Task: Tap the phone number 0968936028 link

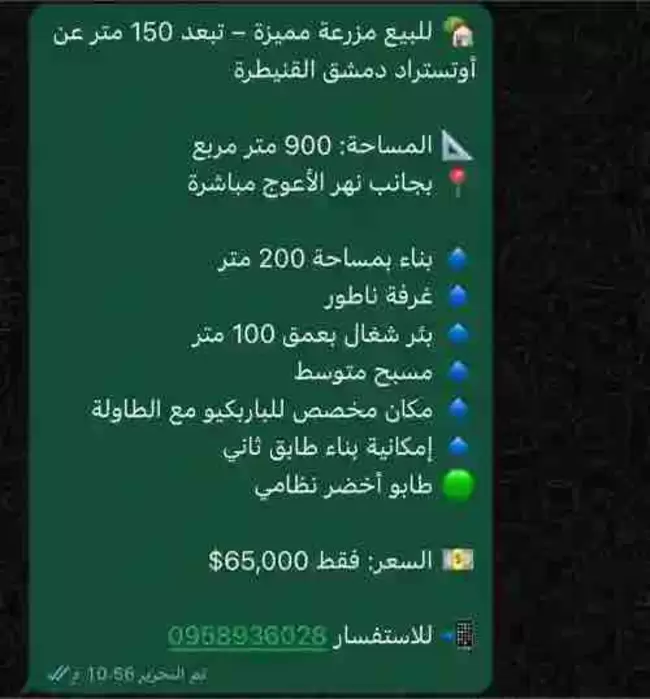Action: pos(247,635)
